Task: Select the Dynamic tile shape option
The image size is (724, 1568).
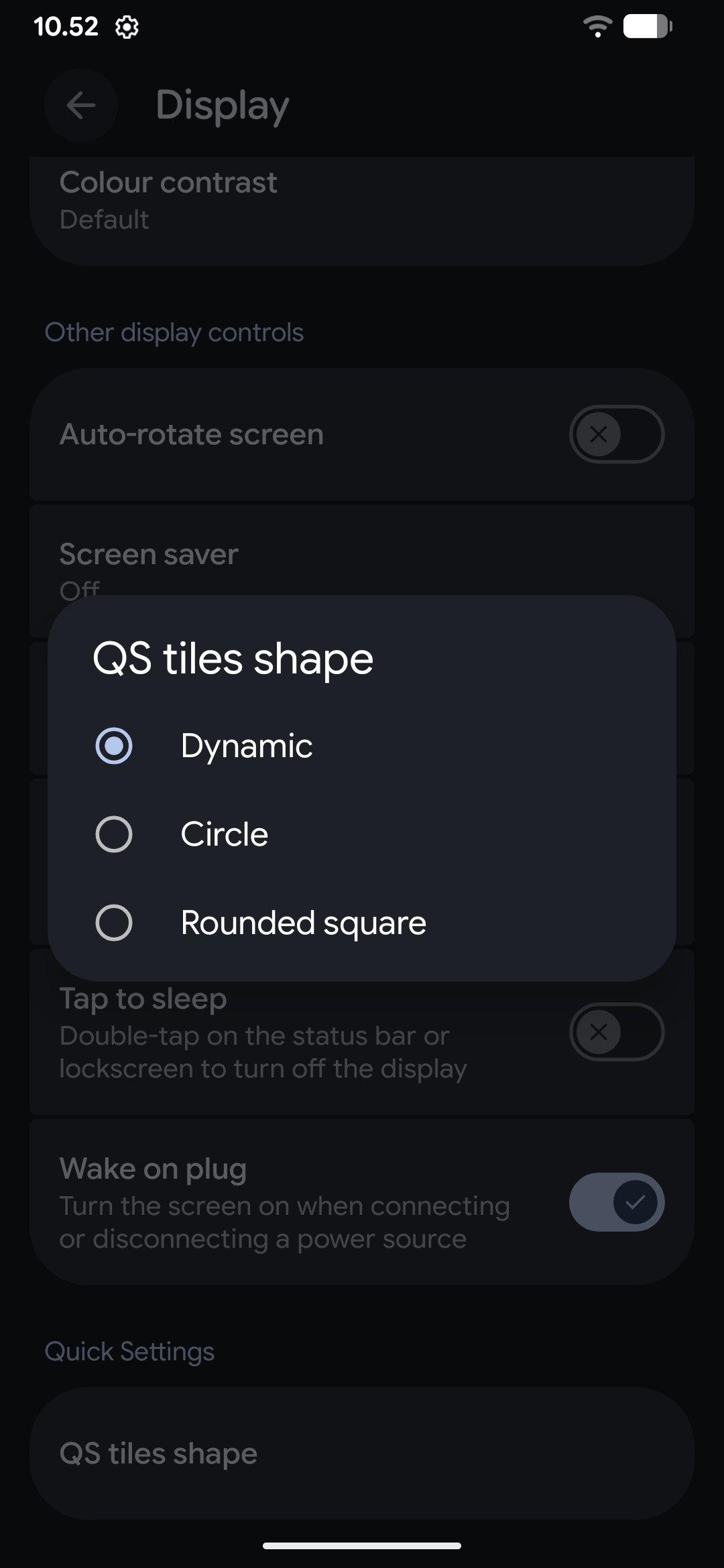Action: [x=114, y=746]
